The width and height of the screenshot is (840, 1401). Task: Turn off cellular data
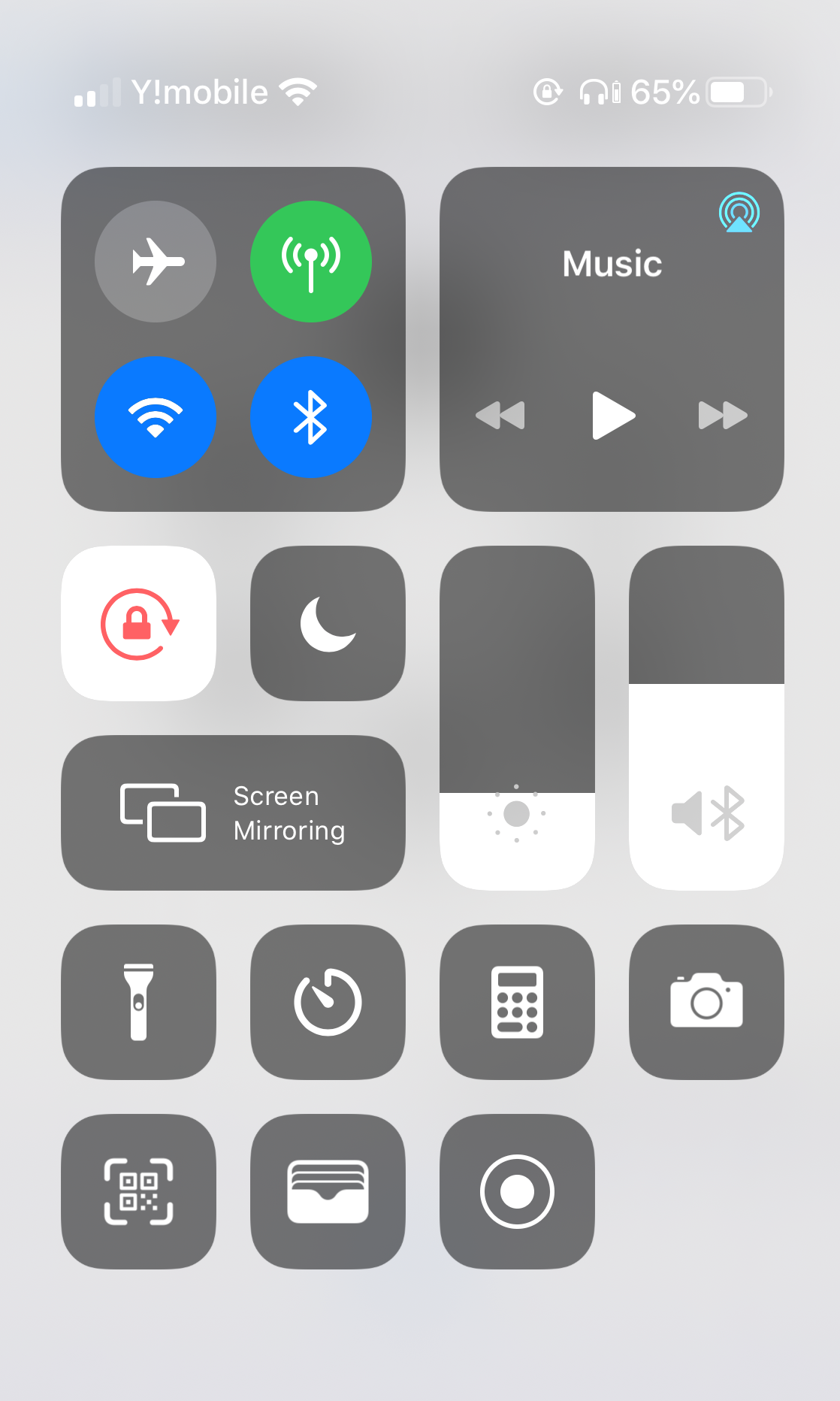311,262
